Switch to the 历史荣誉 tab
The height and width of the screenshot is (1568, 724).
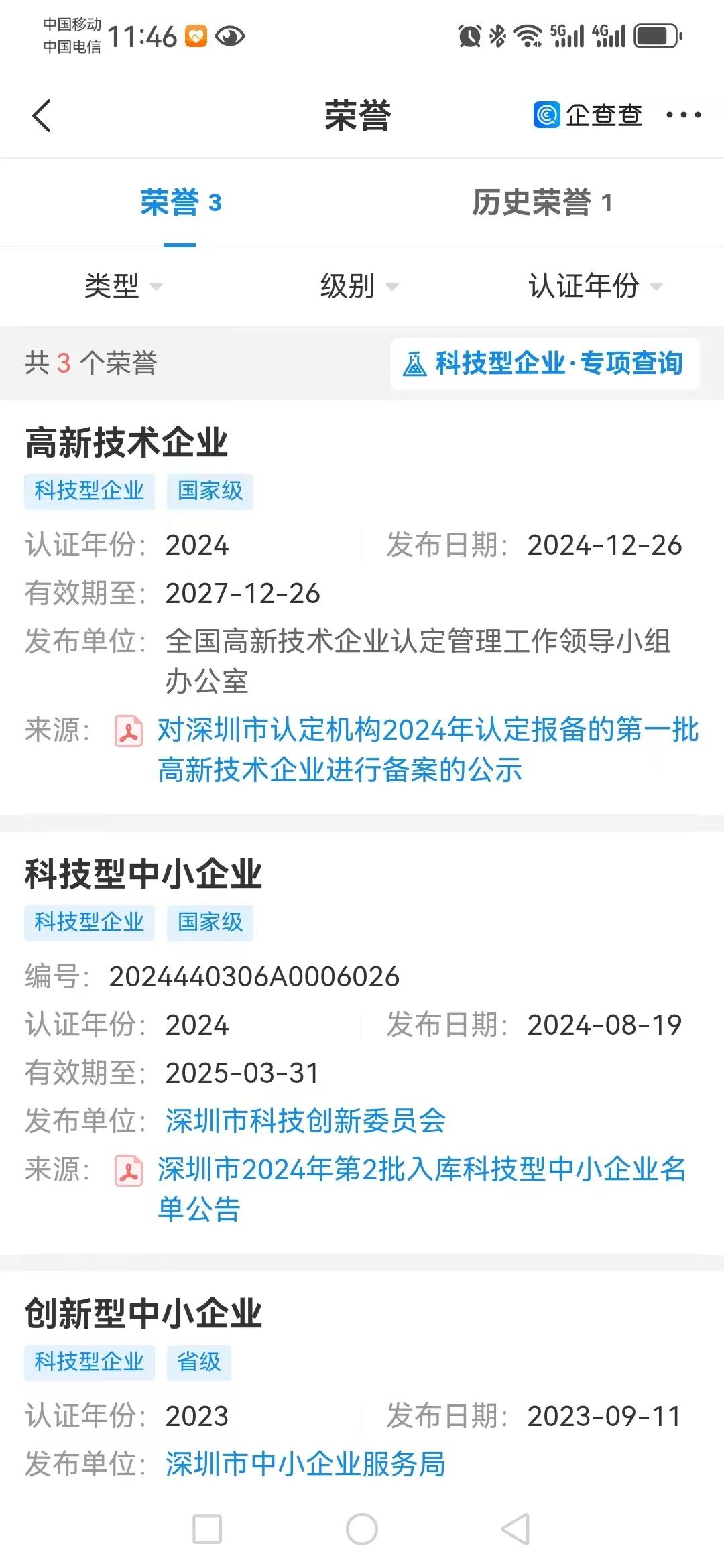point(542,202)
